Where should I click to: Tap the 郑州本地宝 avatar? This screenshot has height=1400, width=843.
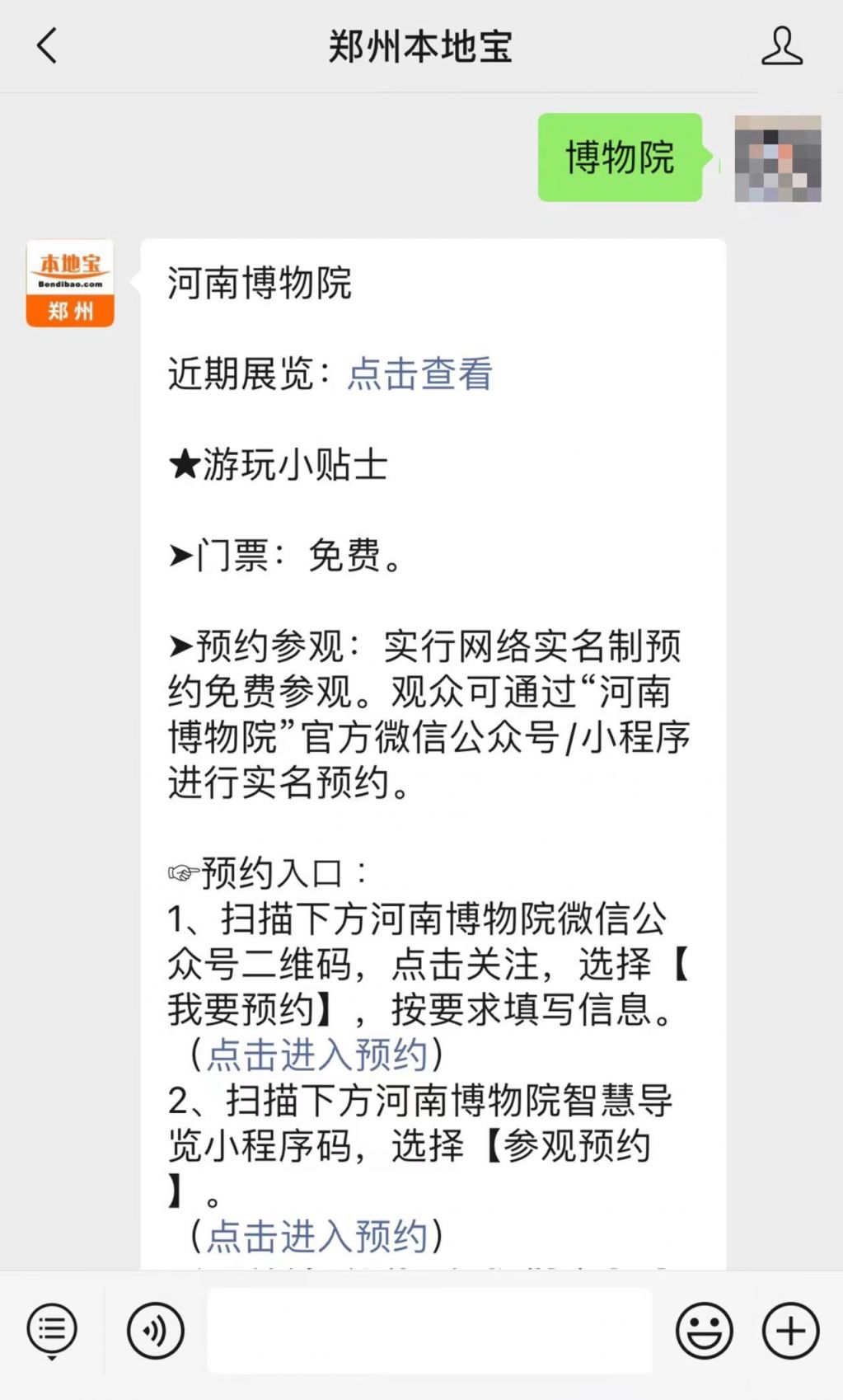[x=70, y=284]
